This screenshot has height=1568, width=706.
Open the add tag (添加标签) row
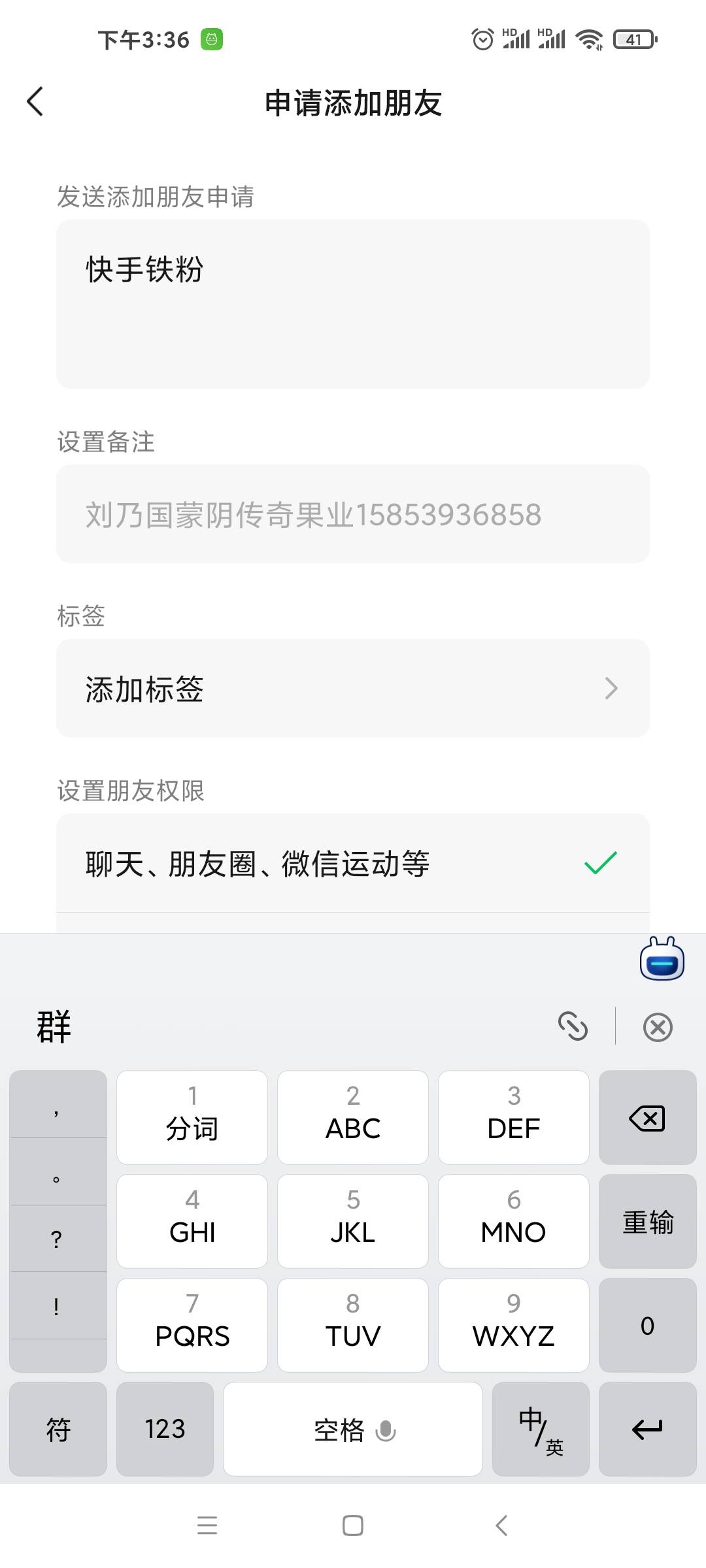coord(353,689)
